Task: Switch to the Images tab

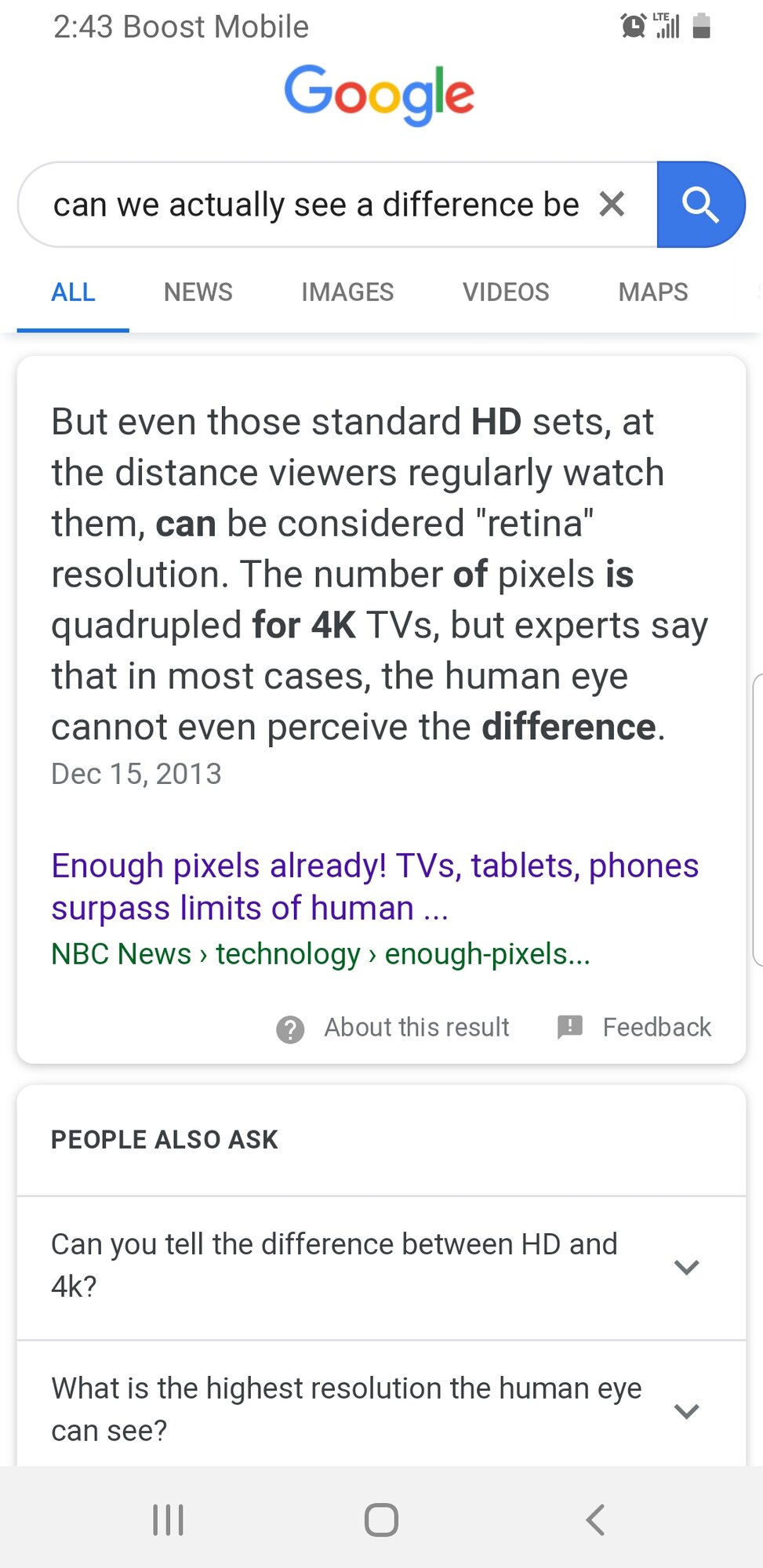Action: point(347,292)
